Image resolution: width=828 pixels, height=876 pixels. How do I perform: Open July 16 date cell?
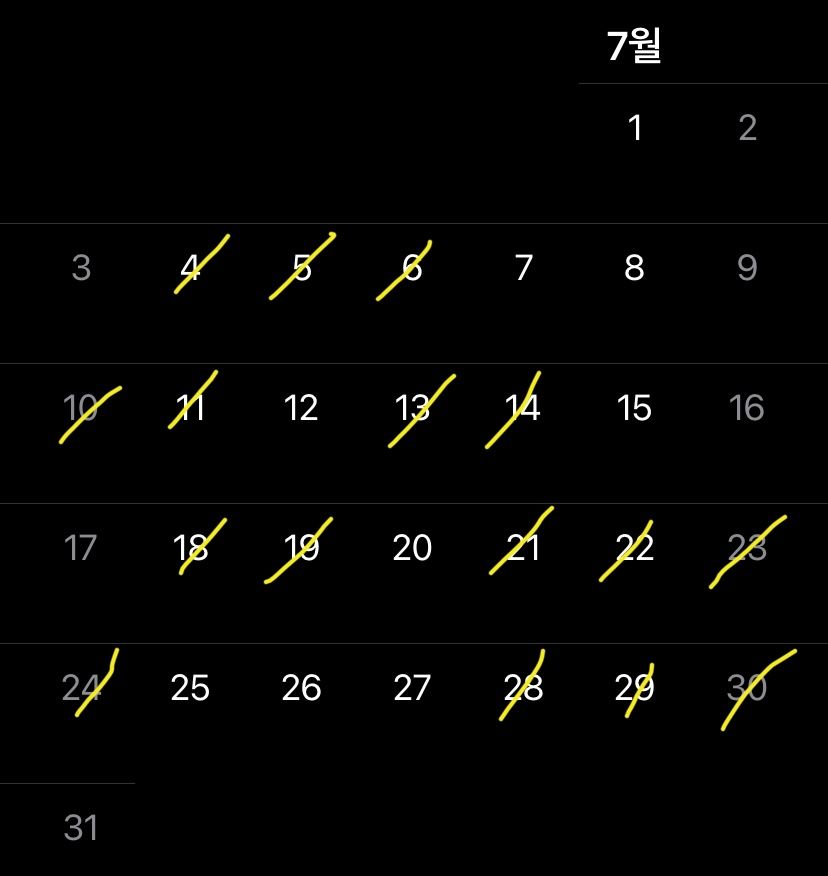click(x=746, y=408)
